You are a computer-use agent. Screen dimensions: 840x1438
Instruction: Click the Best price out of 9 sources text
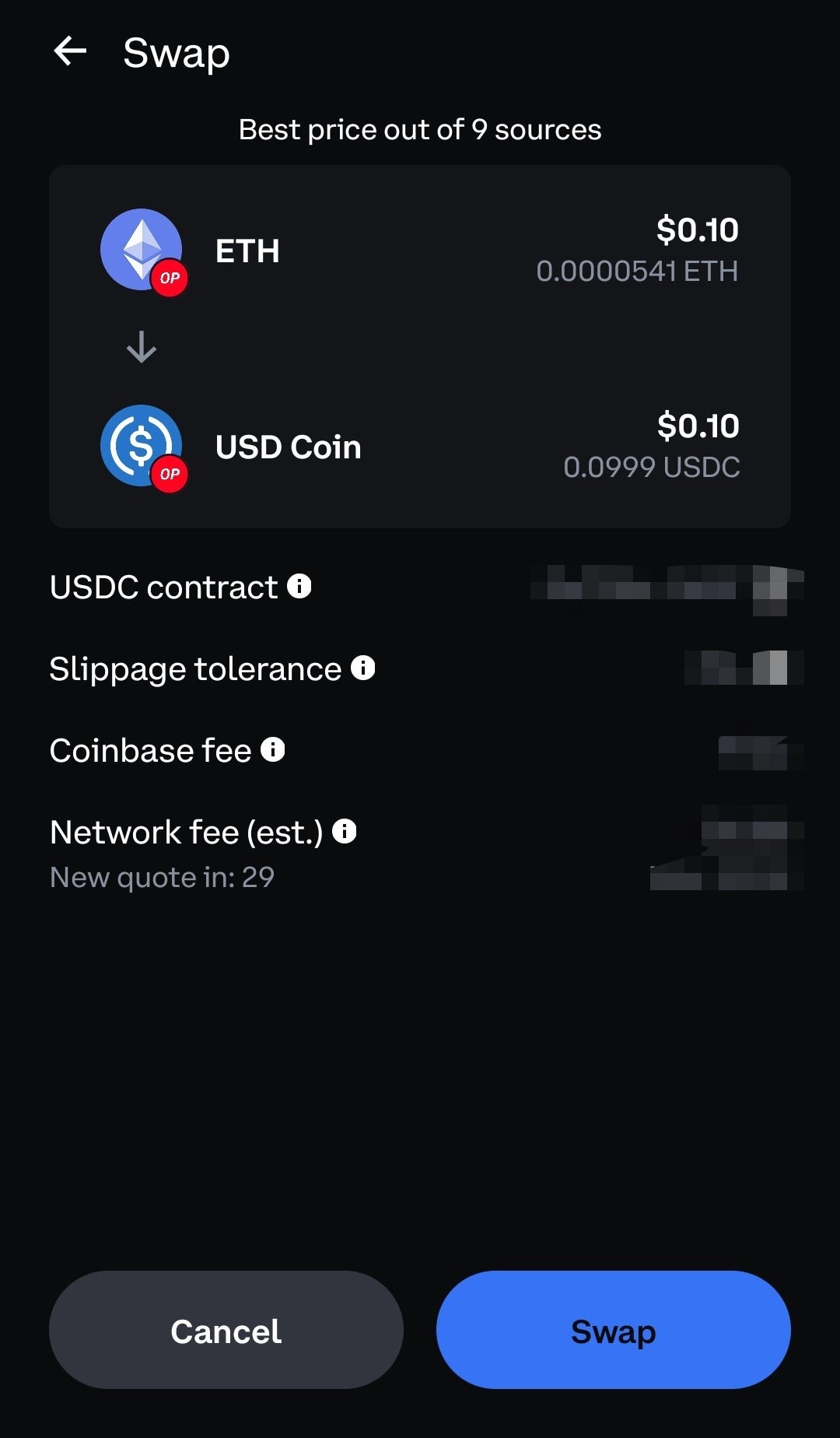pyautogui.click(x=419, y=129)
